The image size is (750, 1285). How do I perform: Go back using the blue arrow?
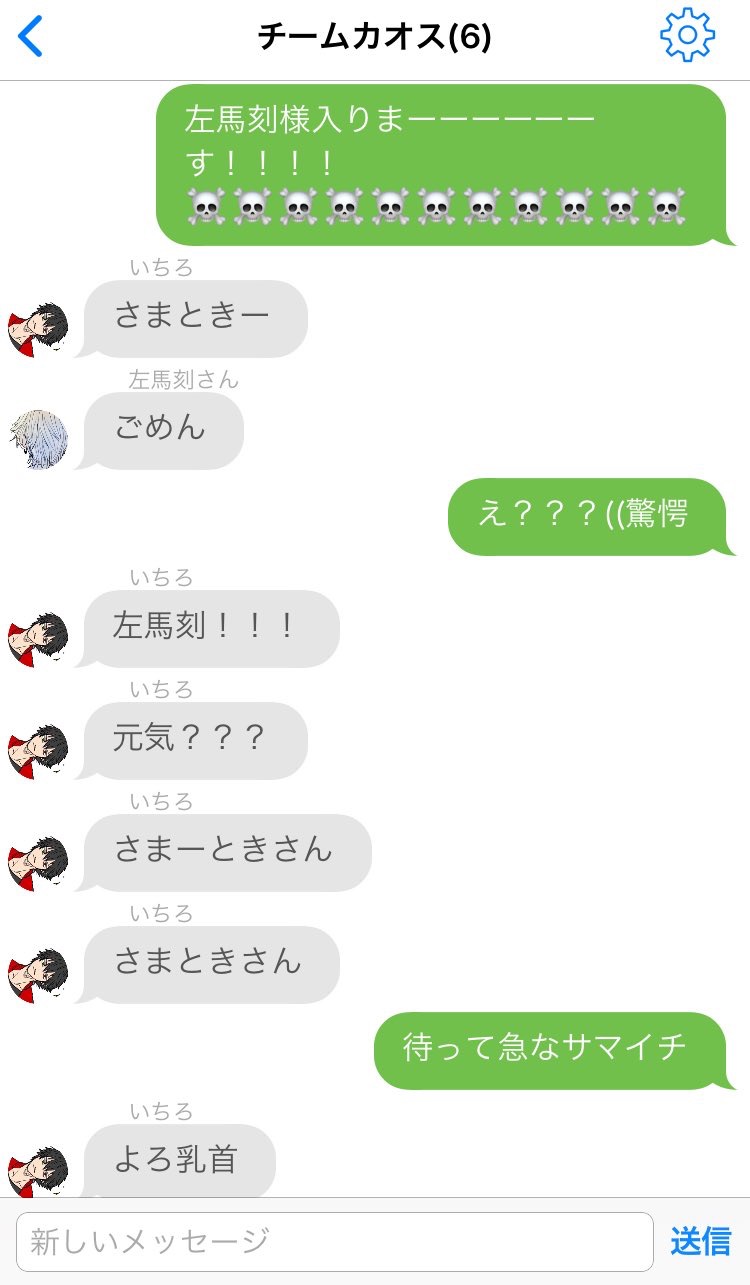pos(32,37)
